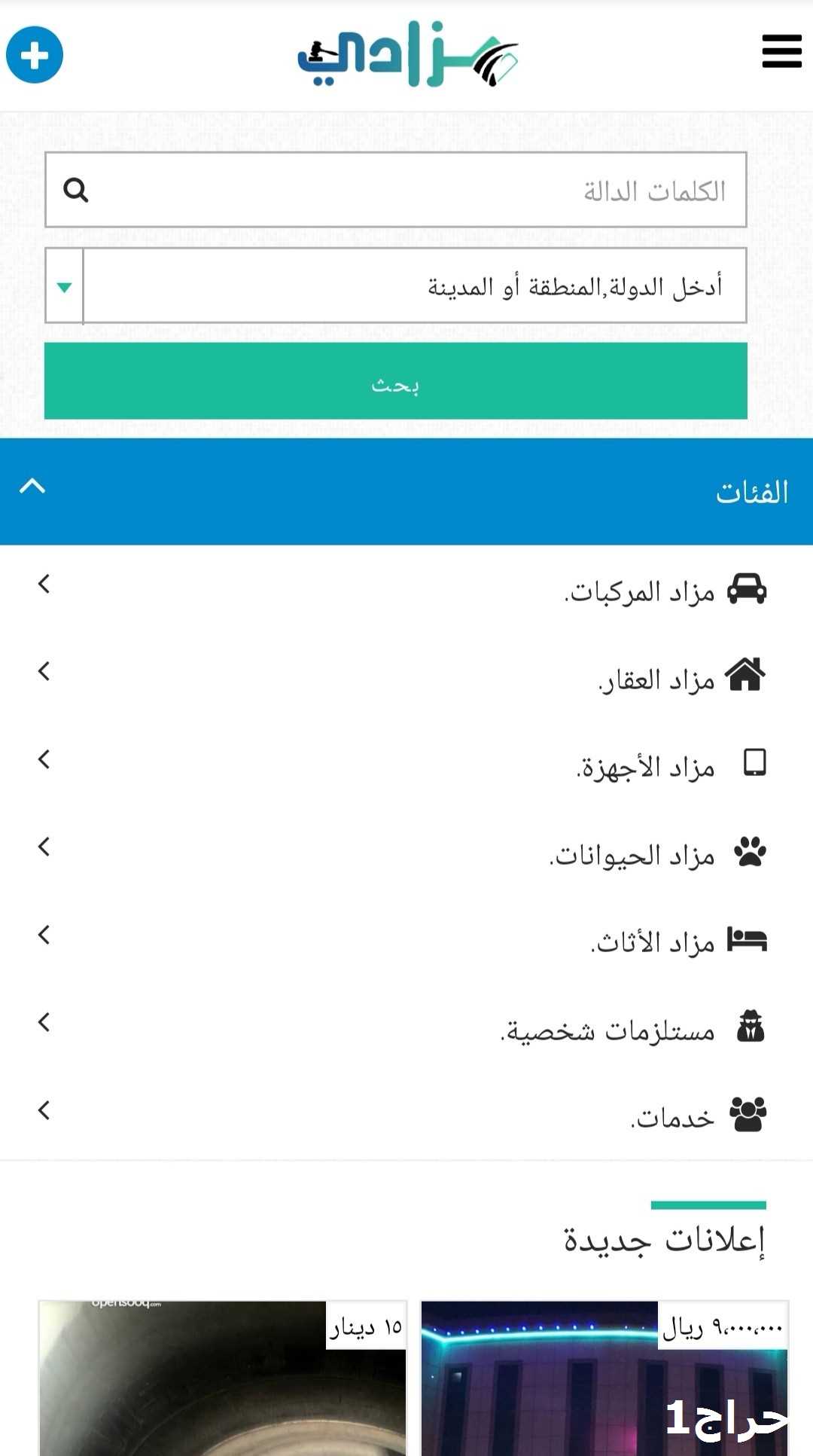813x1456 pixels.
Task: Open the hamburger menu
Action: 781,51
